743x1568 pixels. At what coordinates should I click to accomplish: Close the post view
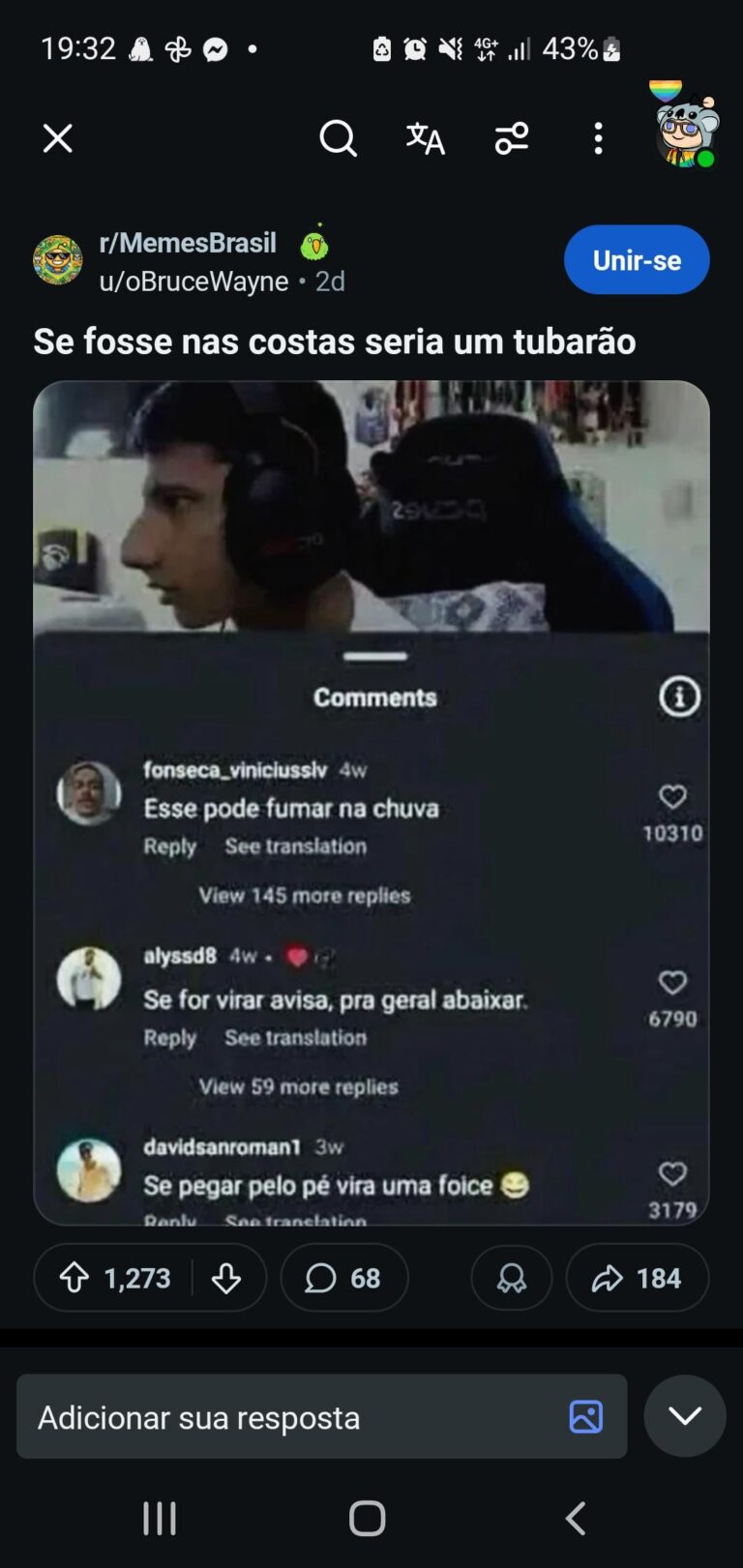[x=58, y=138]
